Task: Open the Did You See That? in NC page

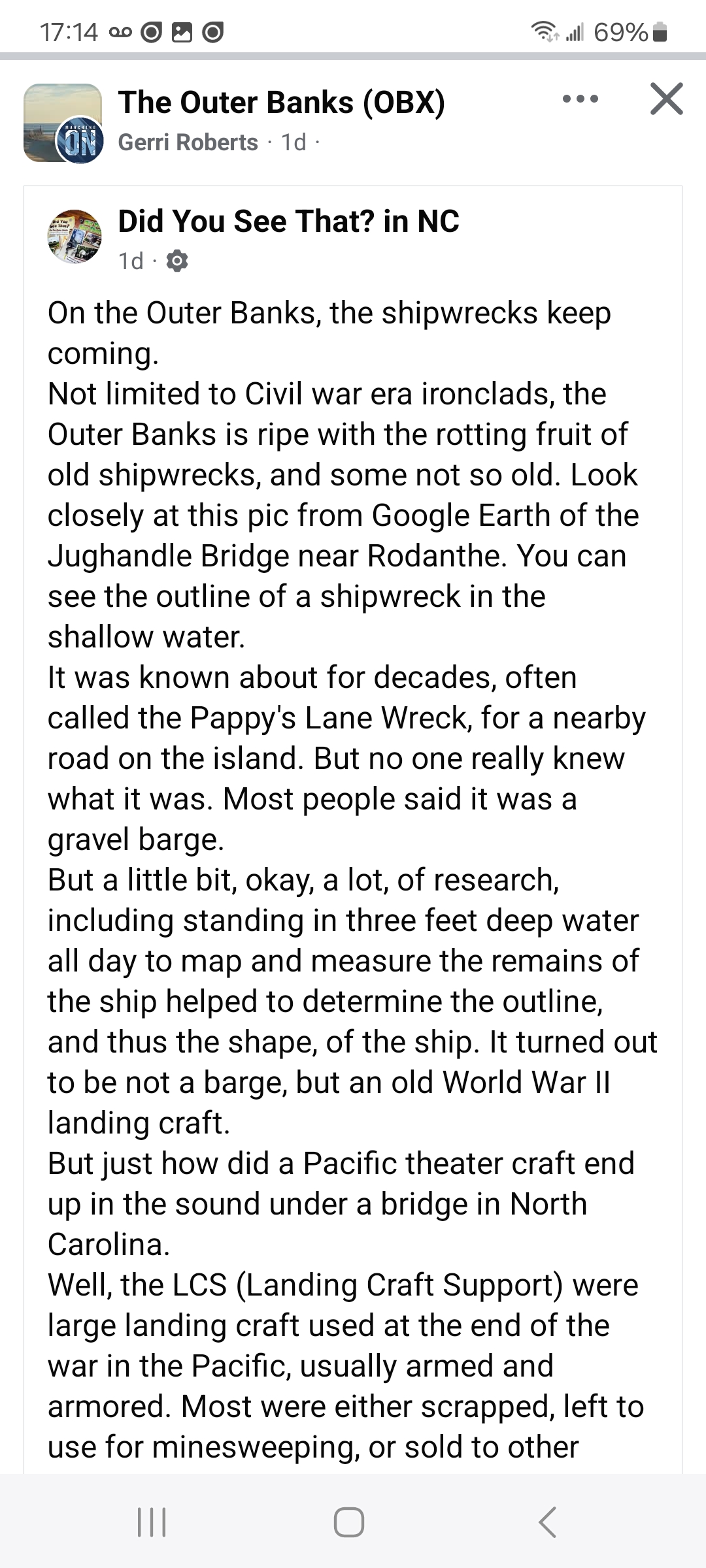Action: [288, 221]
